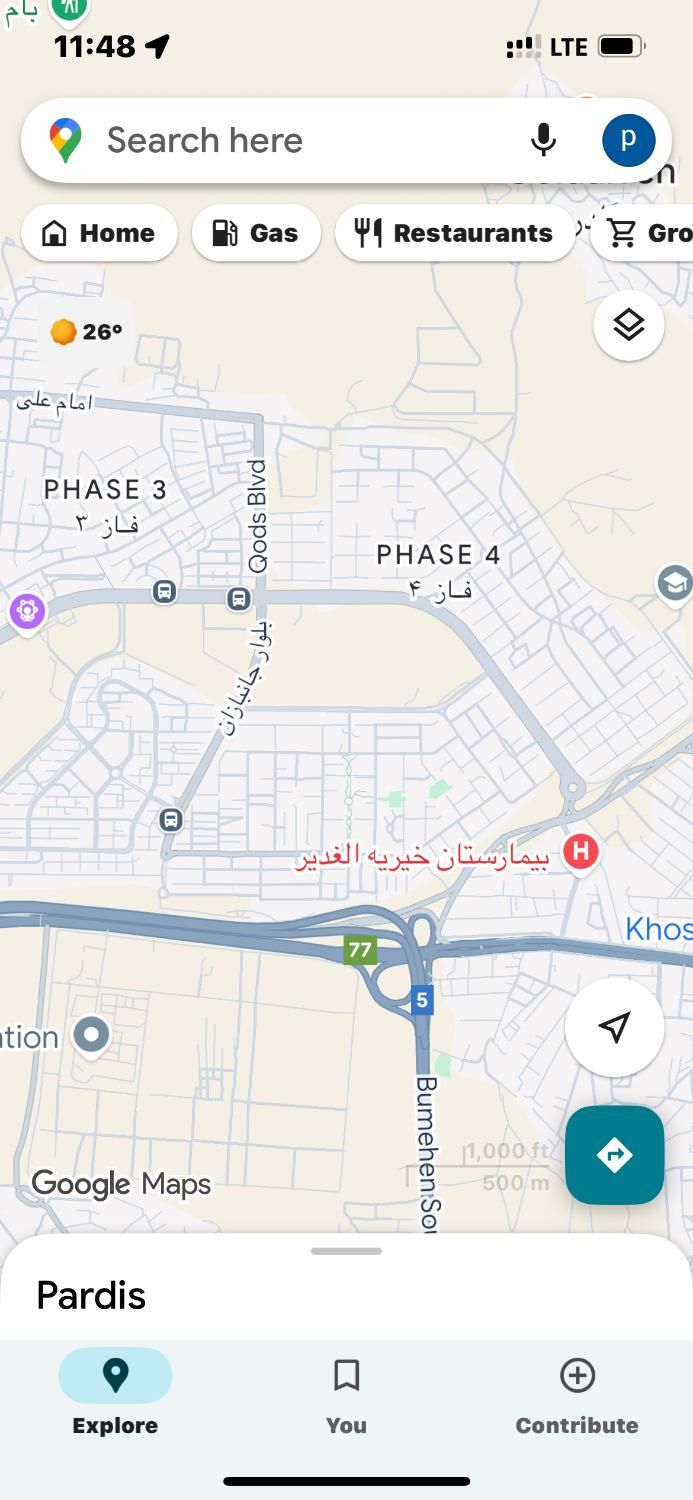Screen dimensions: 693x1500
Task: Start voice search with the microphone
Action: (543, 141)
